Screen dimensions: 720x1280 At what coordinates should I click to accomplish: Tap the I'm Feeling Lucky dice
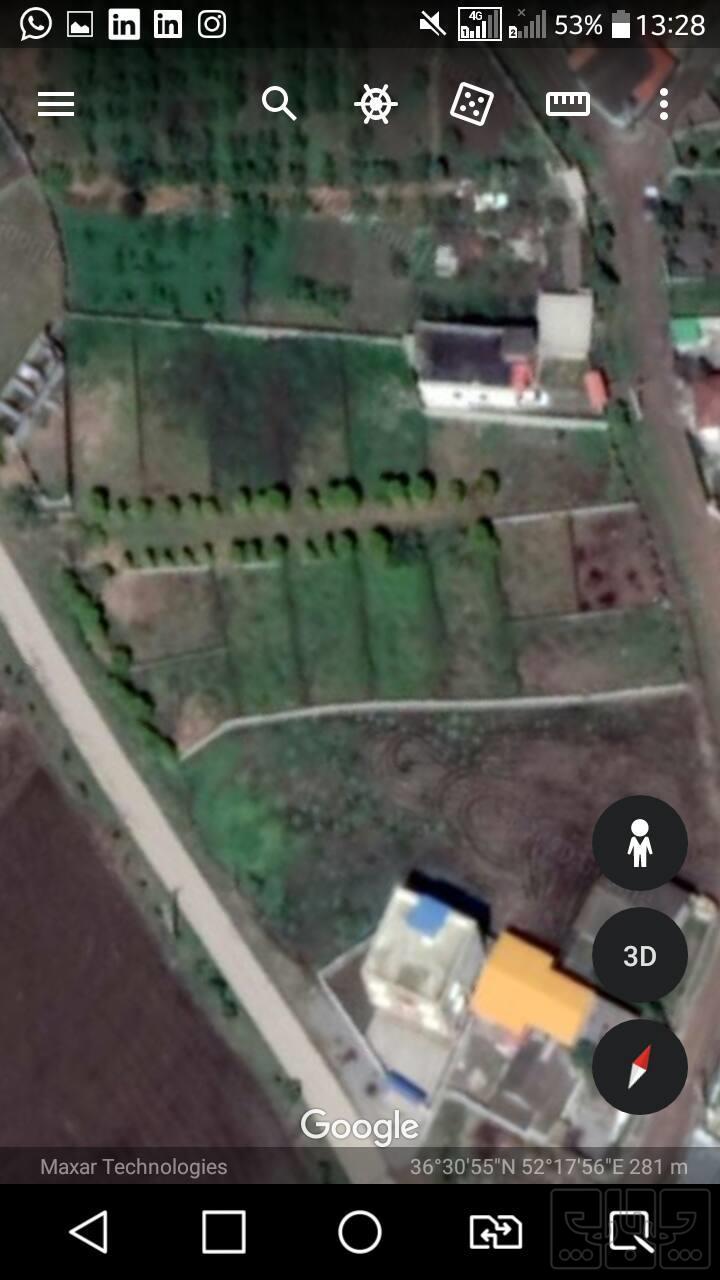(471, 104)
